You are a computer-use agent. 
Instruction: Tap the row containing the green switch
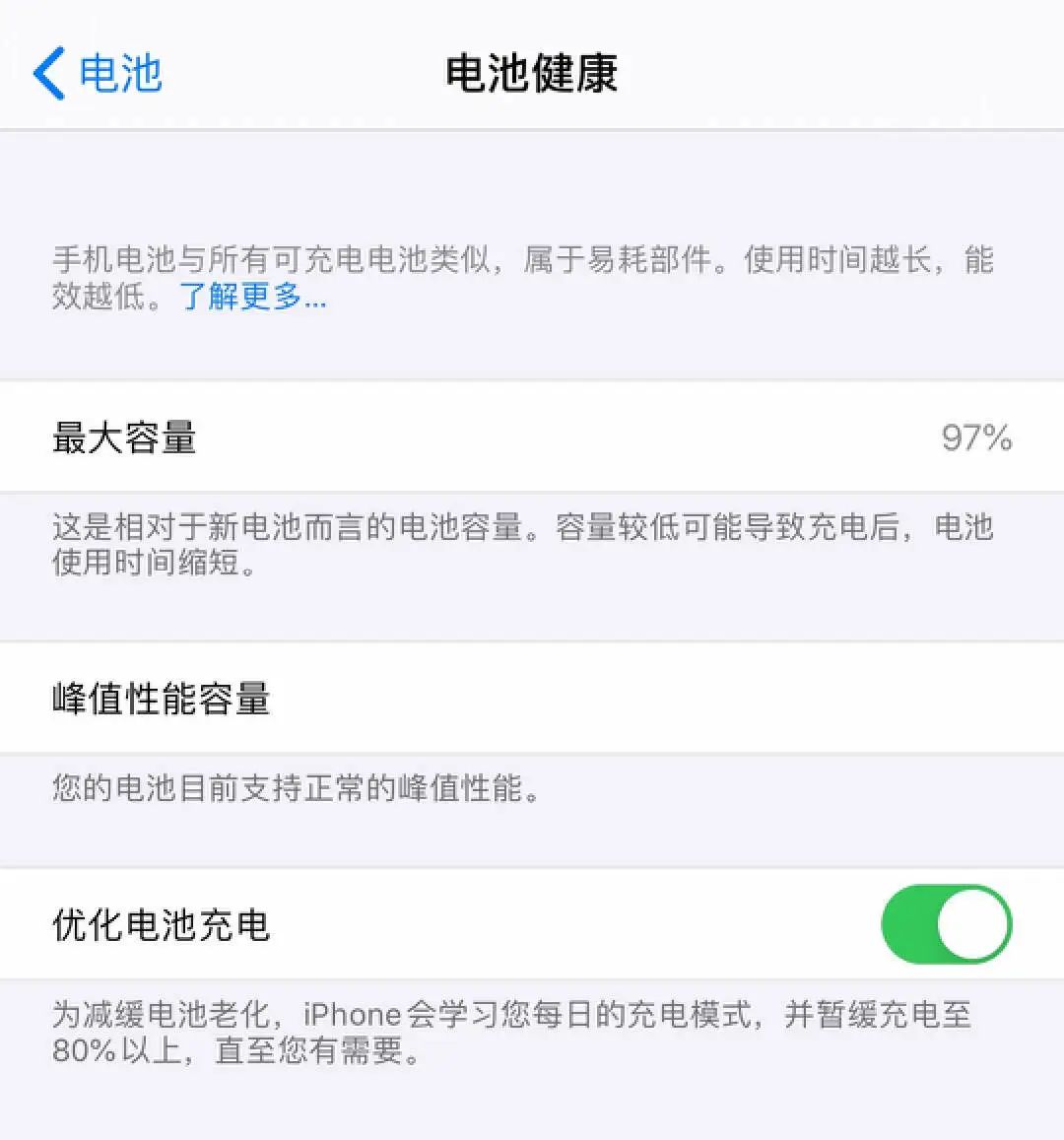point(532,924)
